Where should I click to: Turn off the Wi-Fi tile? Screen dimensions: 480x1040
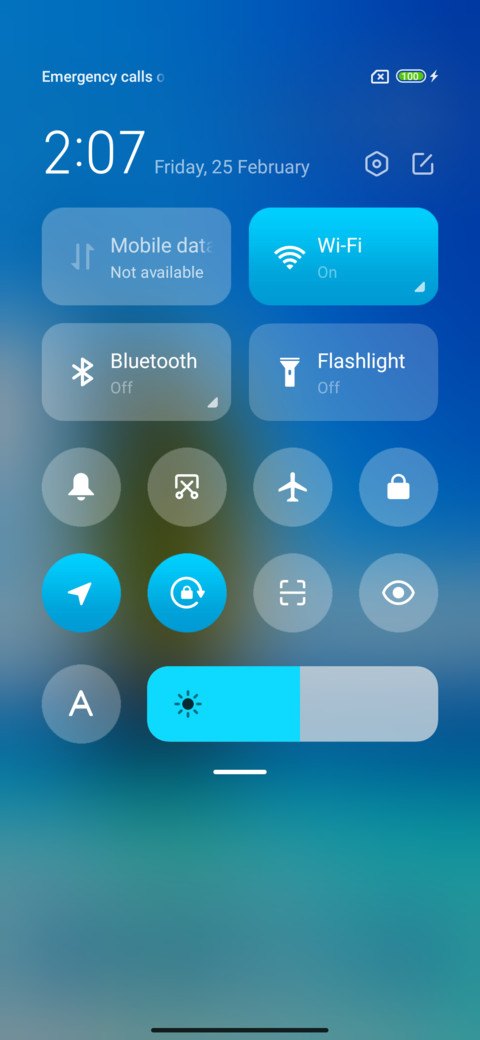pos(343,257)
